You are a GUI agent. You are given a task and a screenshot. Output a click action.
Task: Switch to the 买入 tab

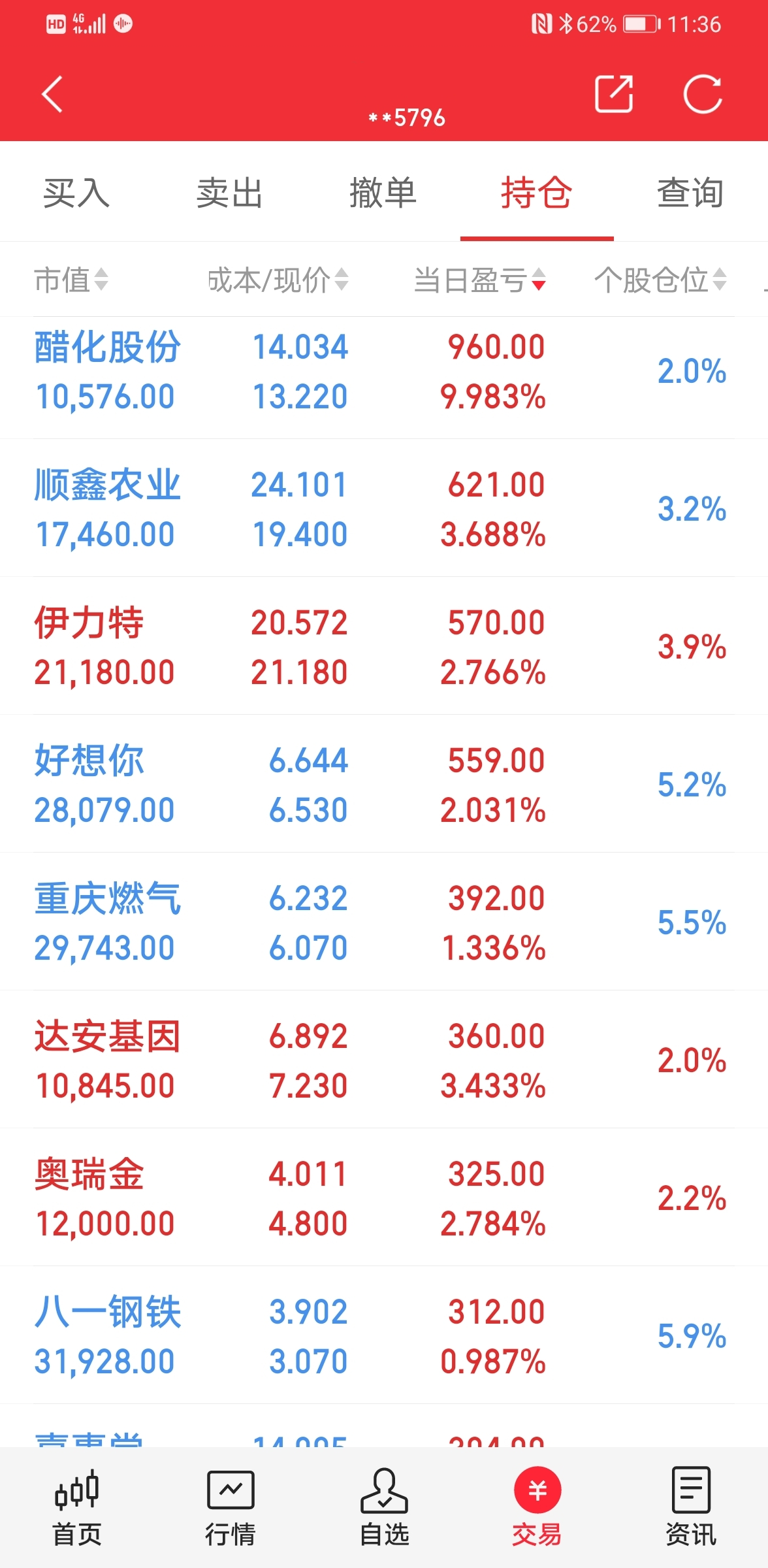[76, 193]
